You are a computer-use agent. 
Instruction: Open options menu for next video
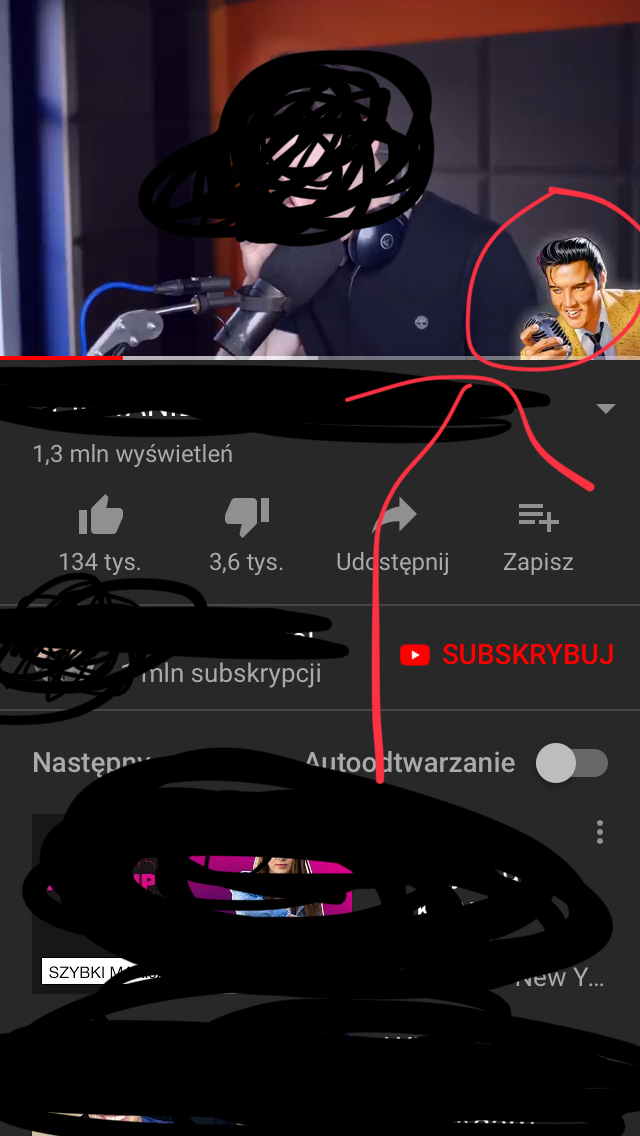tap(600, 832)
